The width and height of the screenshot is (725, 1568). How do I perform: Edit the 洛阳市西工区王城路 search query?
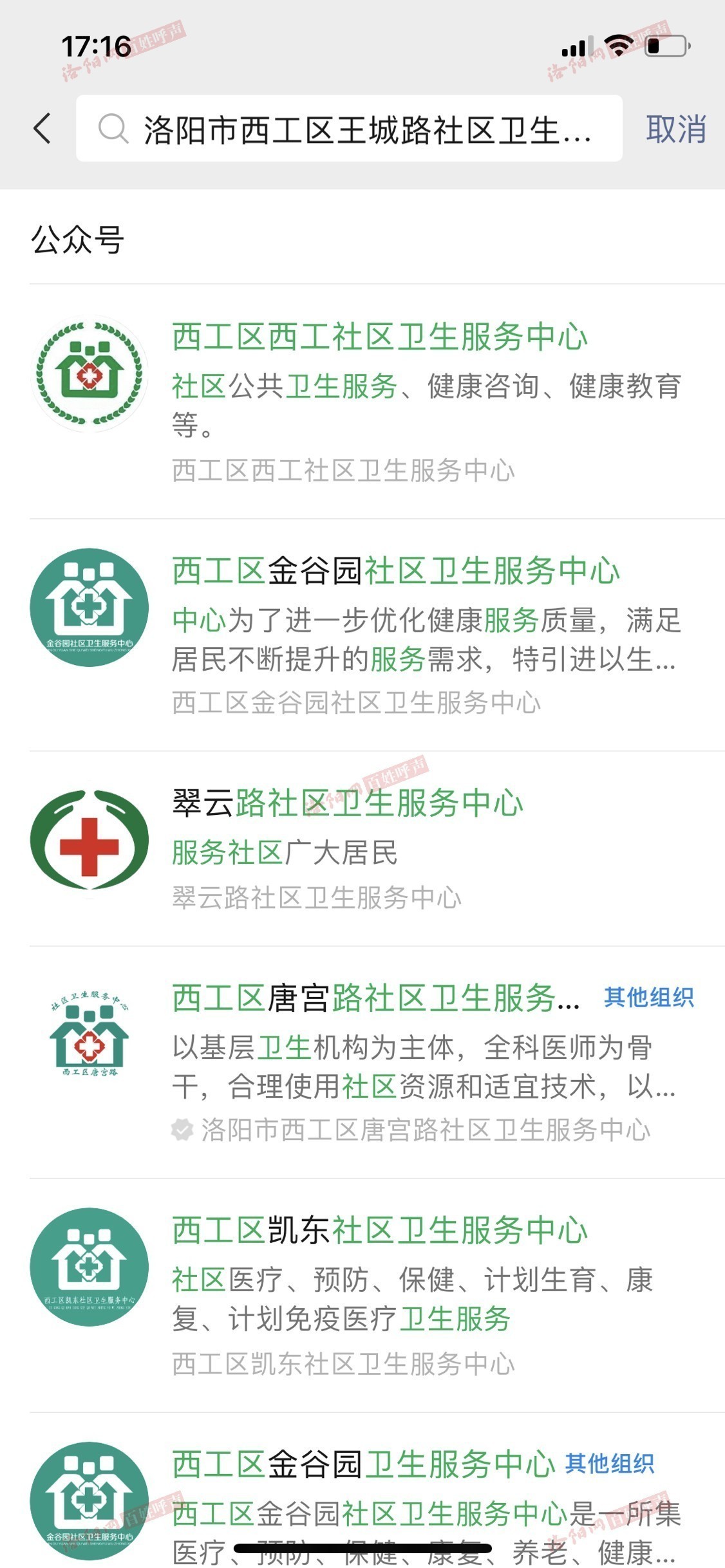(349, 128)
